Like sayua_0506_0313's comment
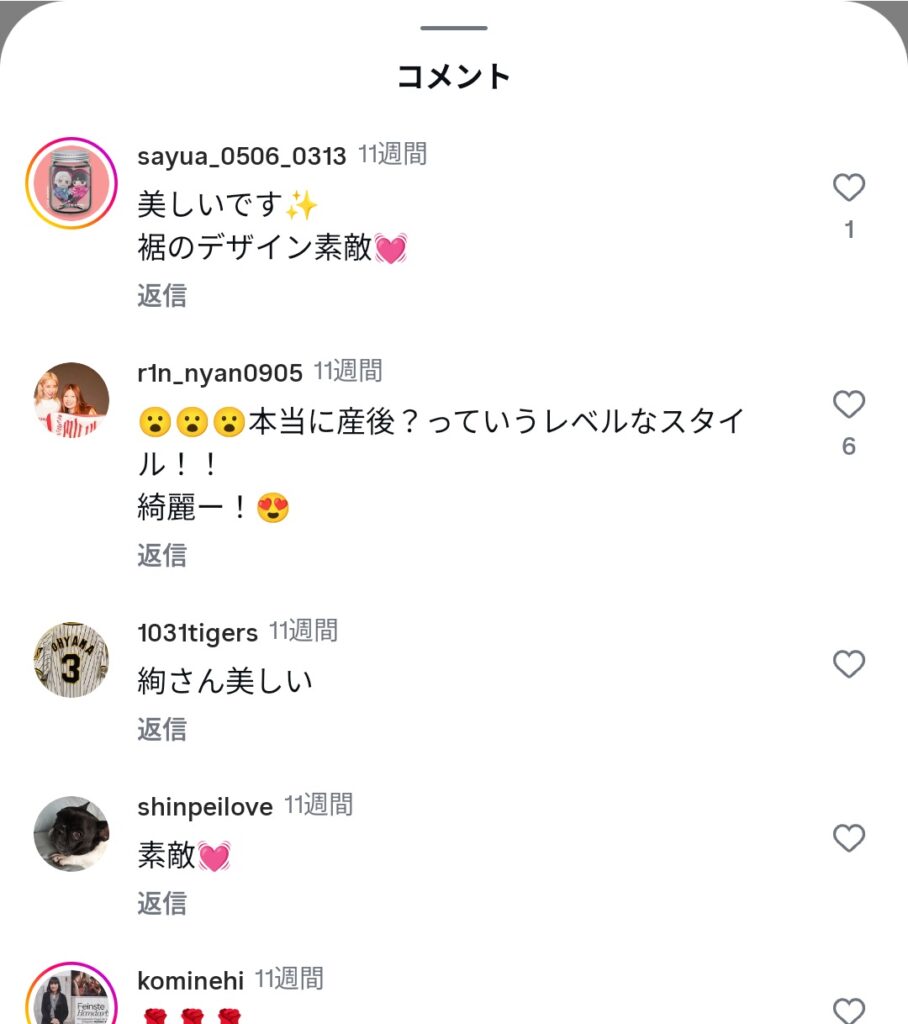Screen dimensions: 908x1024 point(848,187)
